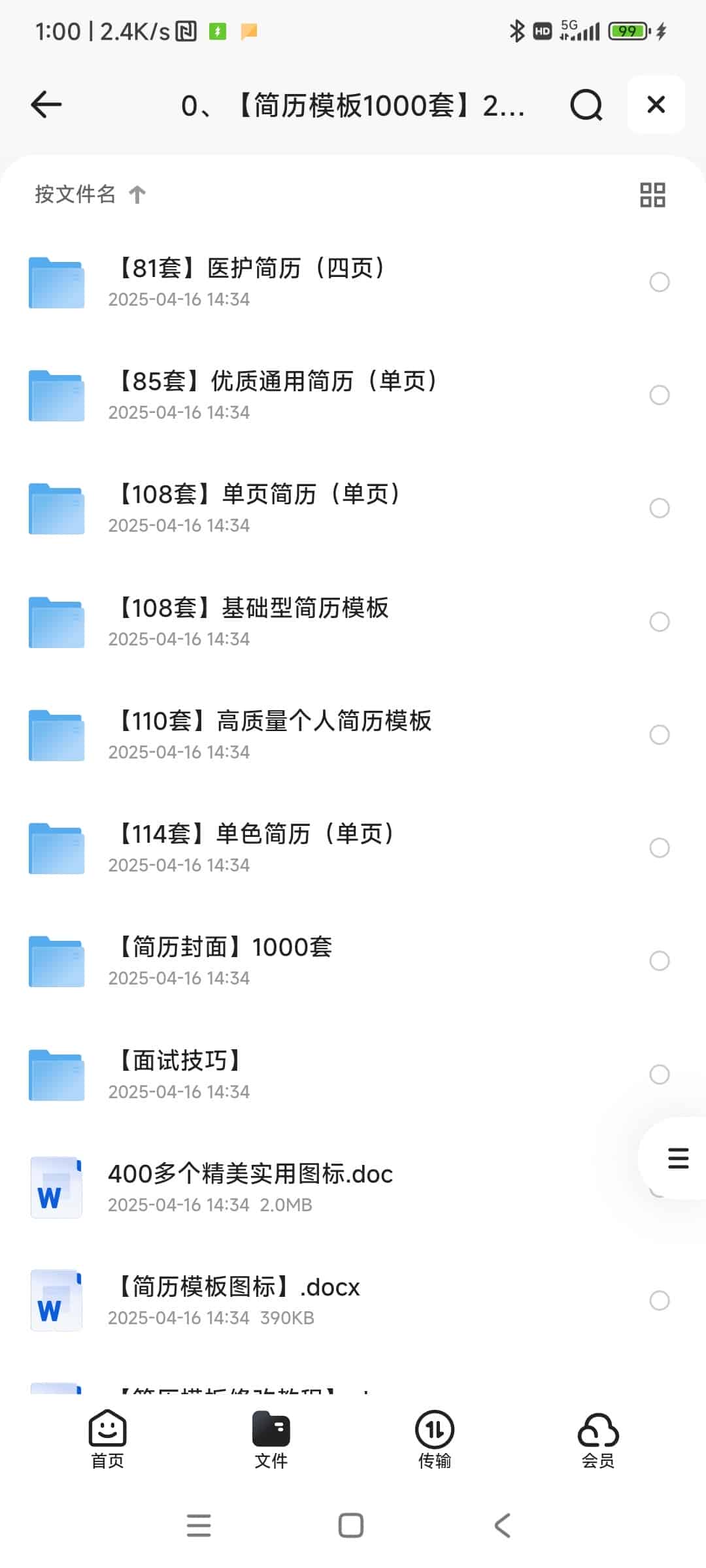Tap the system home button
The height and width of the screenshot is (1568, 706).
pyautogui.click(x=351, y=1526)
